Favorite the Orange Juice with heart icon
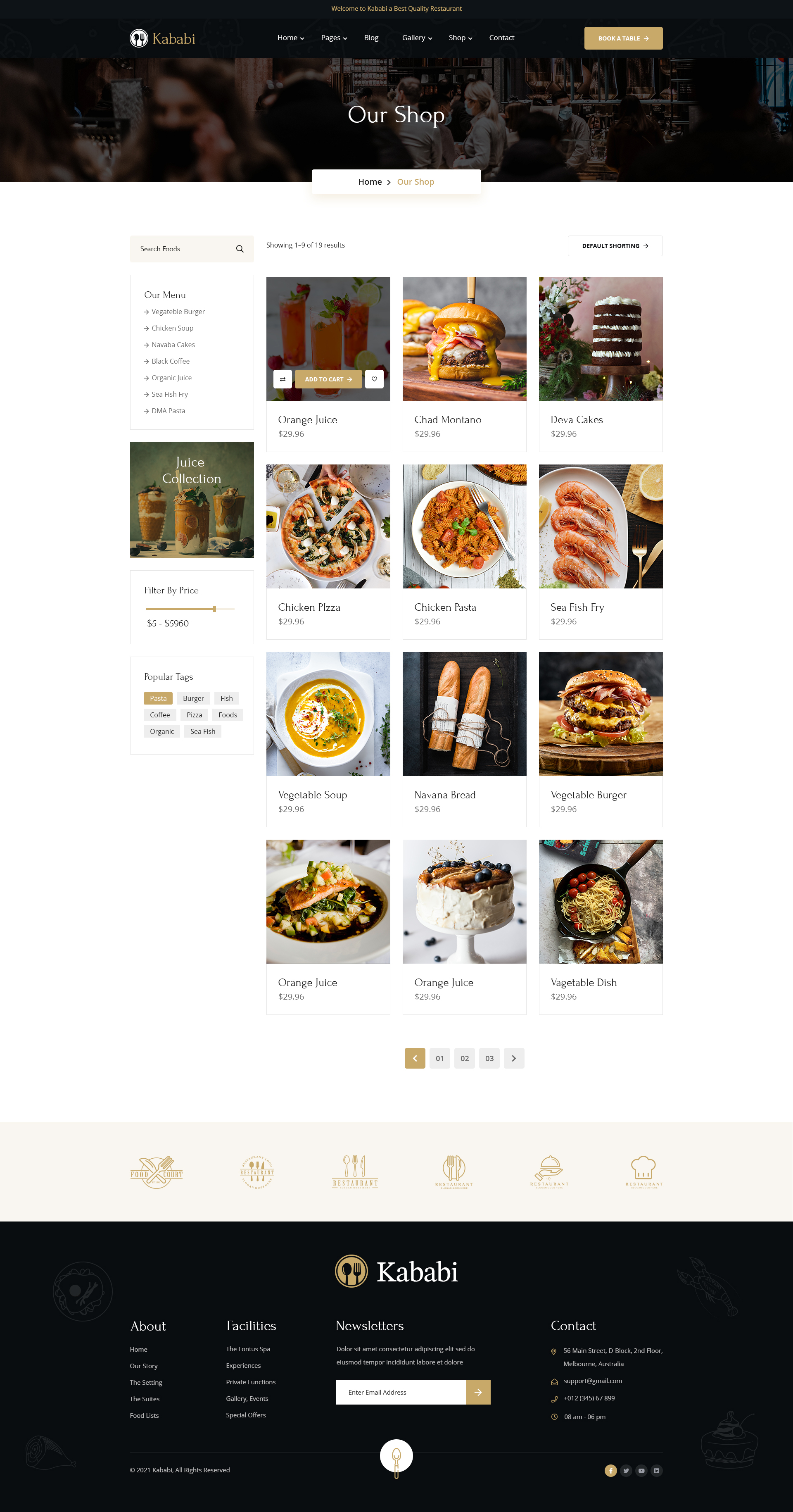 pos(374,379)
